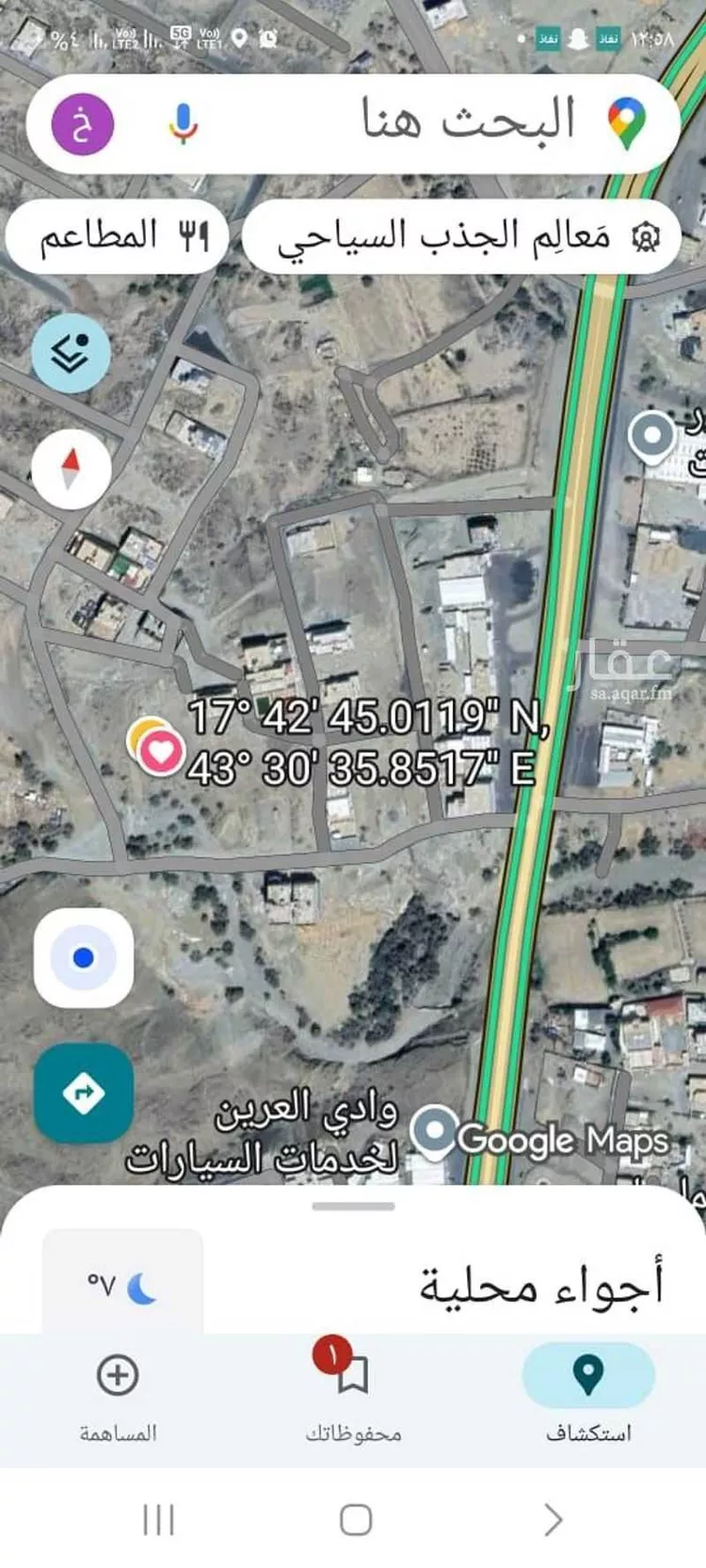Viewport: 706px width, 1568px height.
Task: Start navigation with the directions icon
Action: pyautogui.click(x=85, y=1094)
